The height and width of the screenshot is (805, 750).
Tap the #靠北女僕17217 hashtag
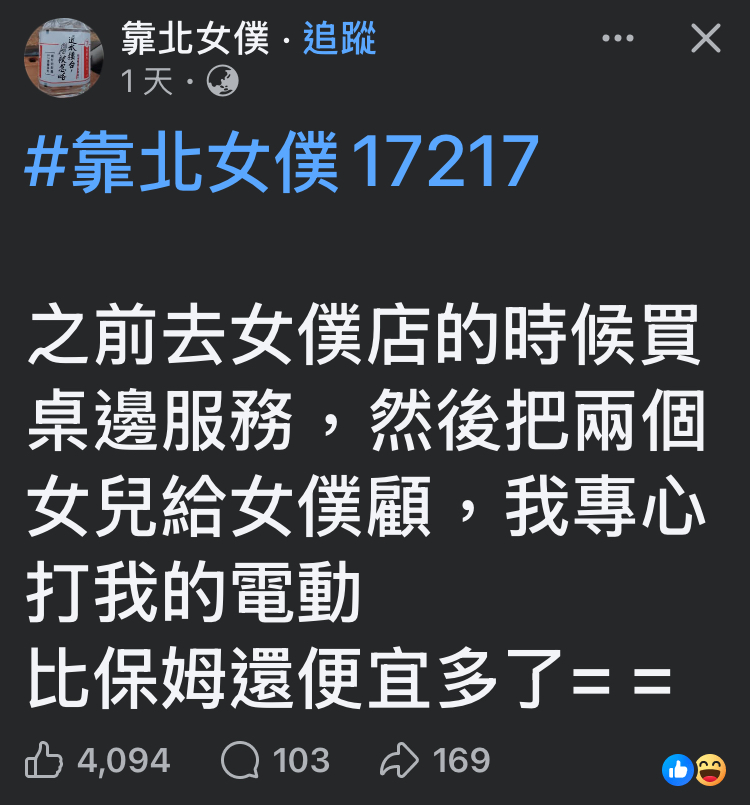281,163
